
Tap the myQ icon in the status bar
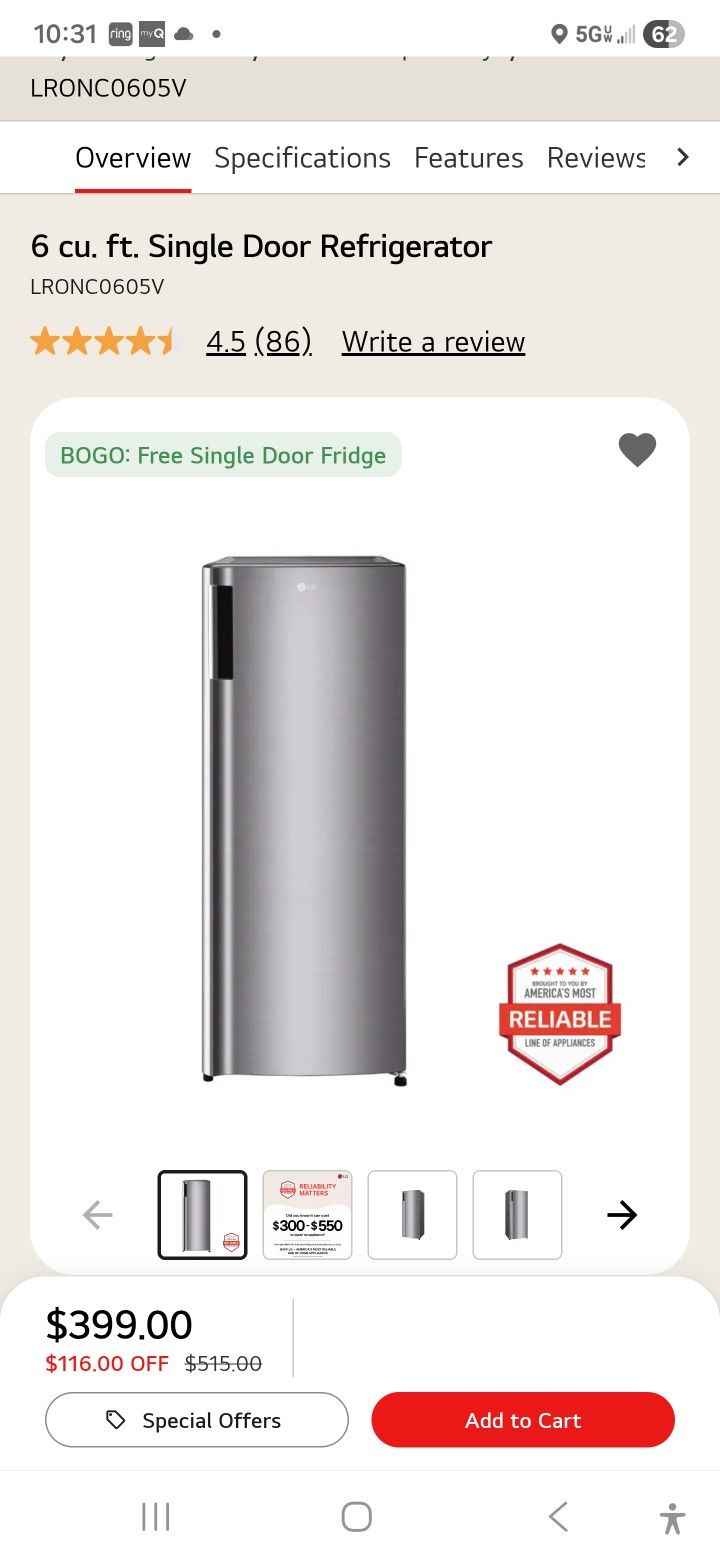[x=151, y=33]
